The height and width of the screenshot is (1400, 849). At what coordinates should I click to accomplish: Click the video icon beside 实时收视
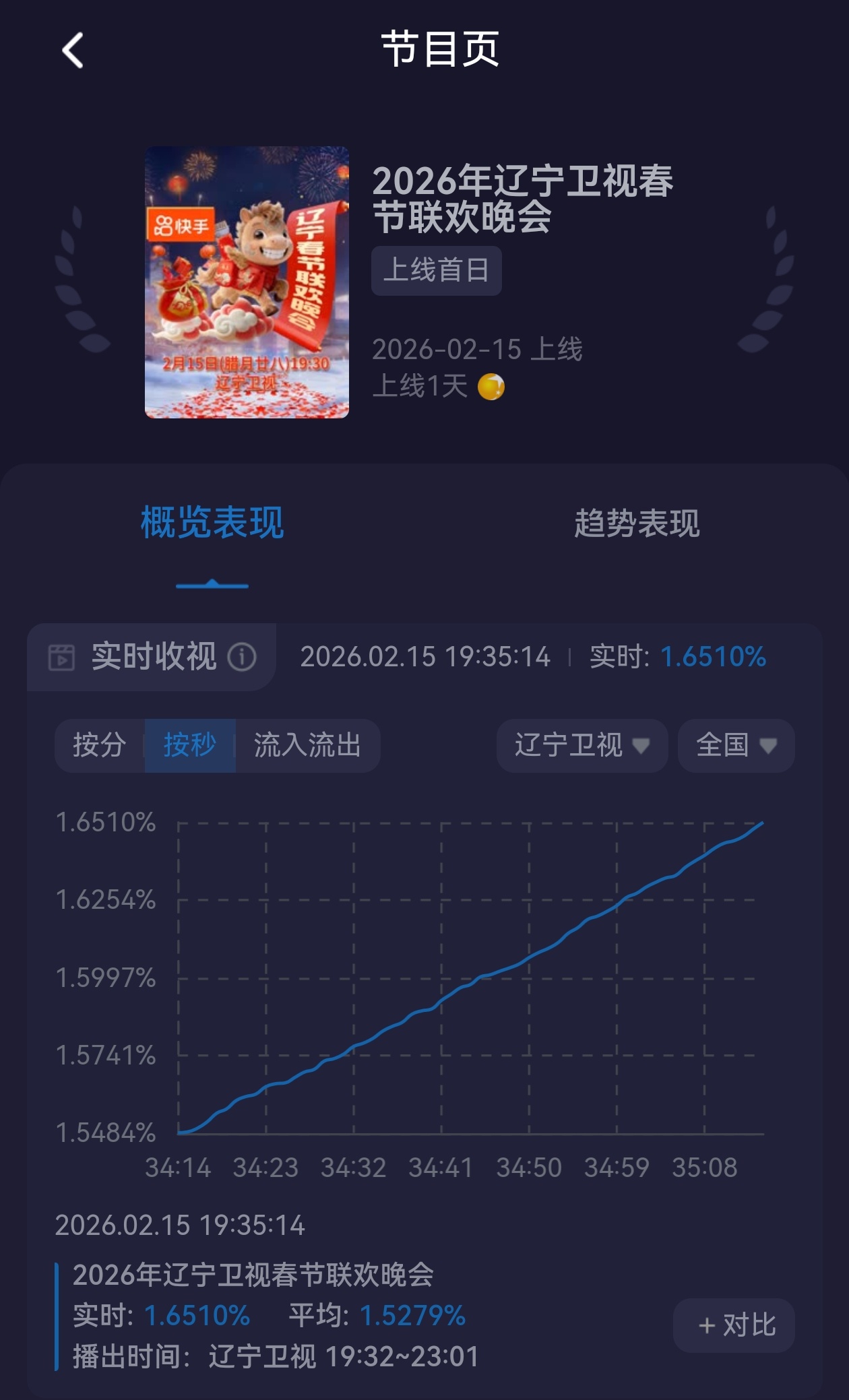pyautogui.click(x=62, y=658)
